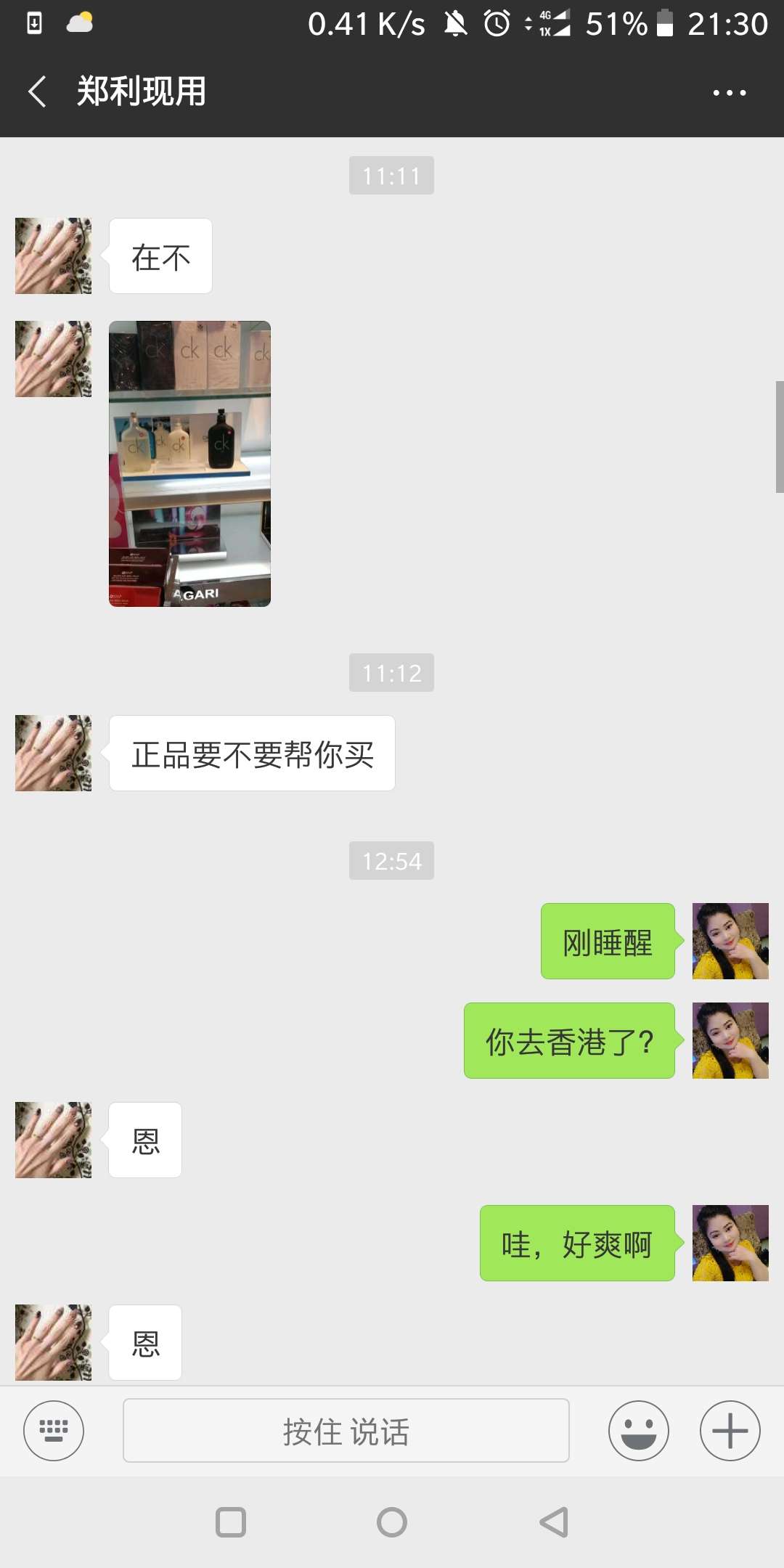Tap contact avatar beside first 恩 message
Image resolution: width=784 pixels, height=1568 pixels.
point(52,1140)
